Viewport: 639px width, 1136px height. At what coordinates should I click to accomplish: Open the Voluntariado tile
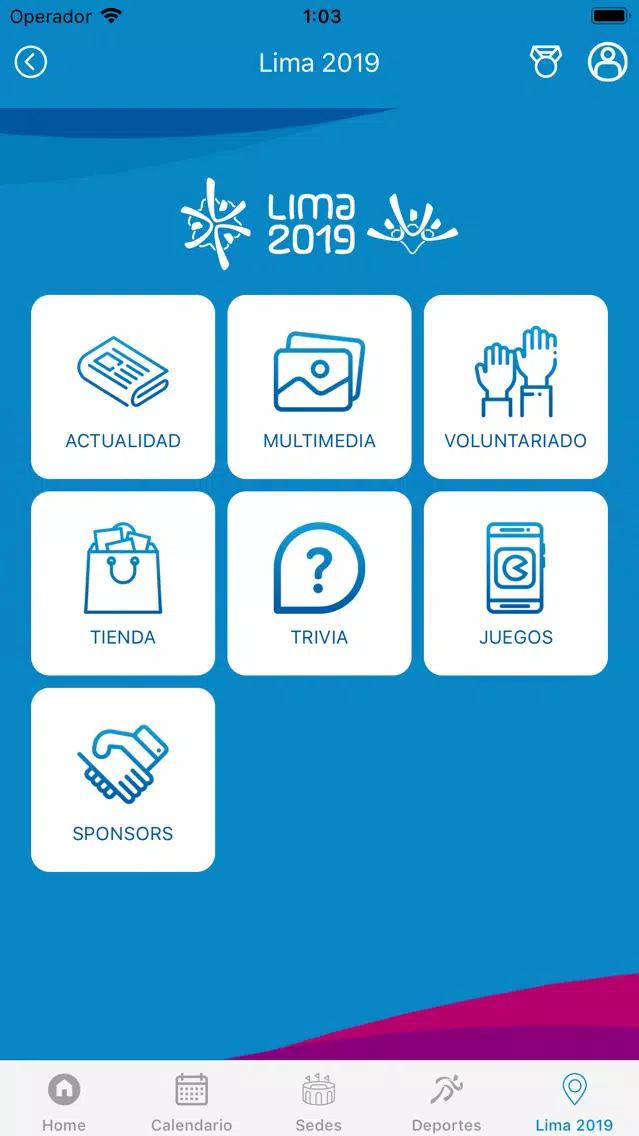point(516,386)
